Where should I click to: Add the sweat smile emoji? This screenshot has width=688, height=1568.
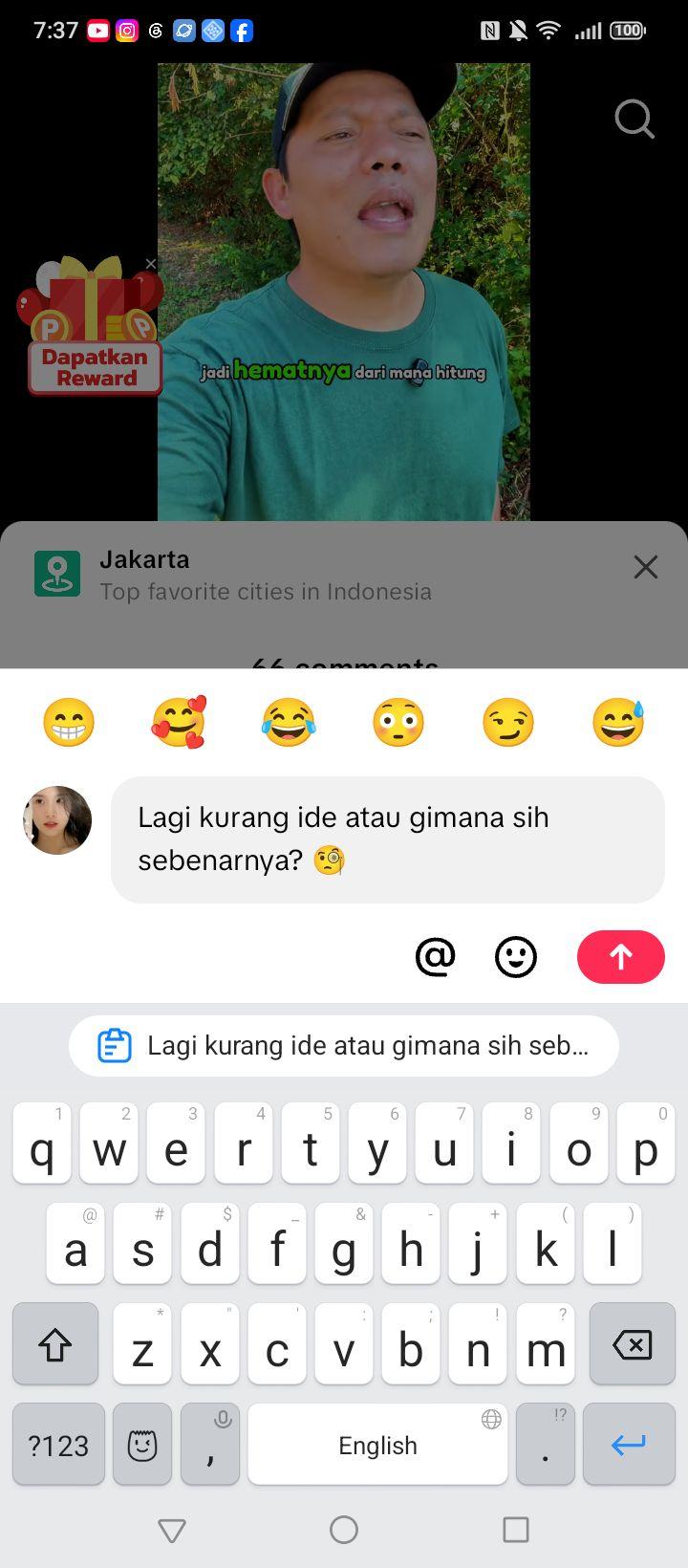618,722
